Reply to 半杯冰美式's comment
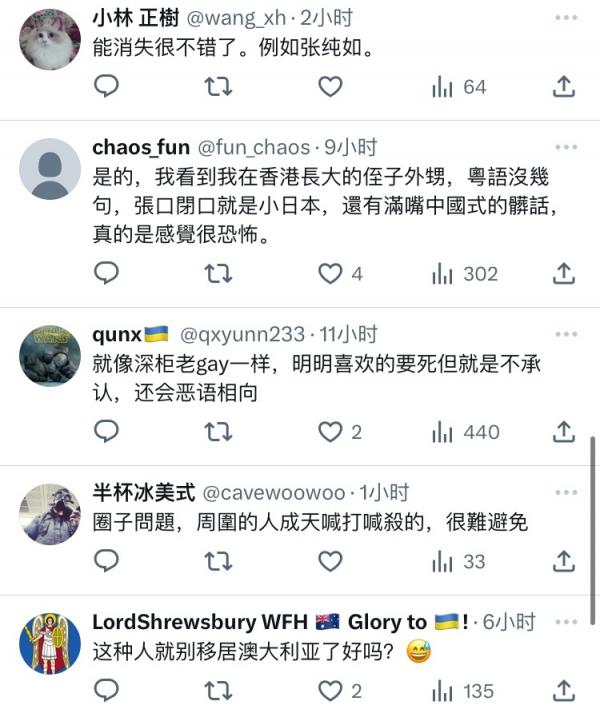 [106, 561]
